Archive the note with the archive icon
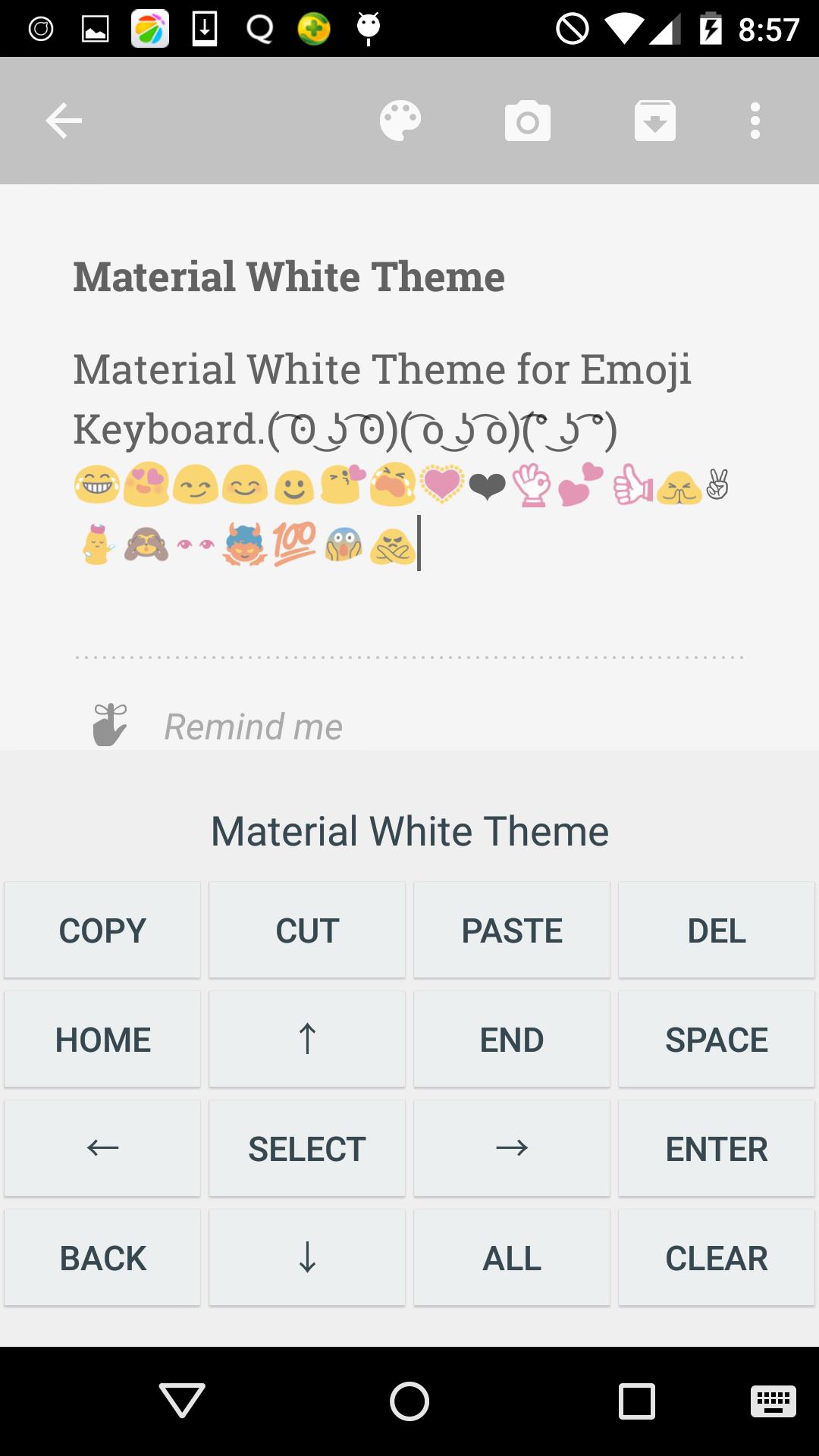This screenshot has height=1456, width=819. tap(654, 120)
